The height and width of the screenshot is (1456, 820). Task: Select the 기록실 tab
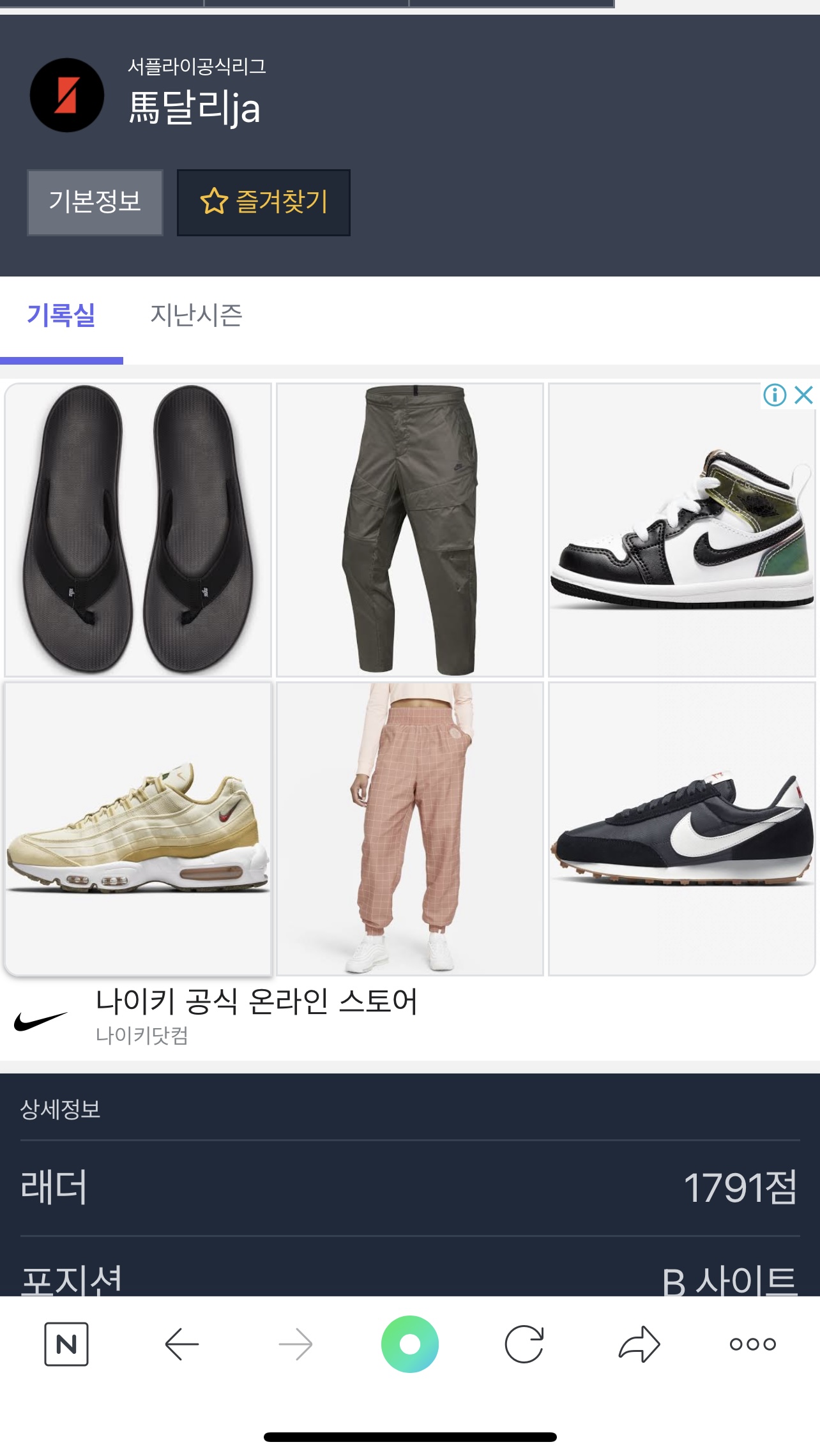coord(61,315)
